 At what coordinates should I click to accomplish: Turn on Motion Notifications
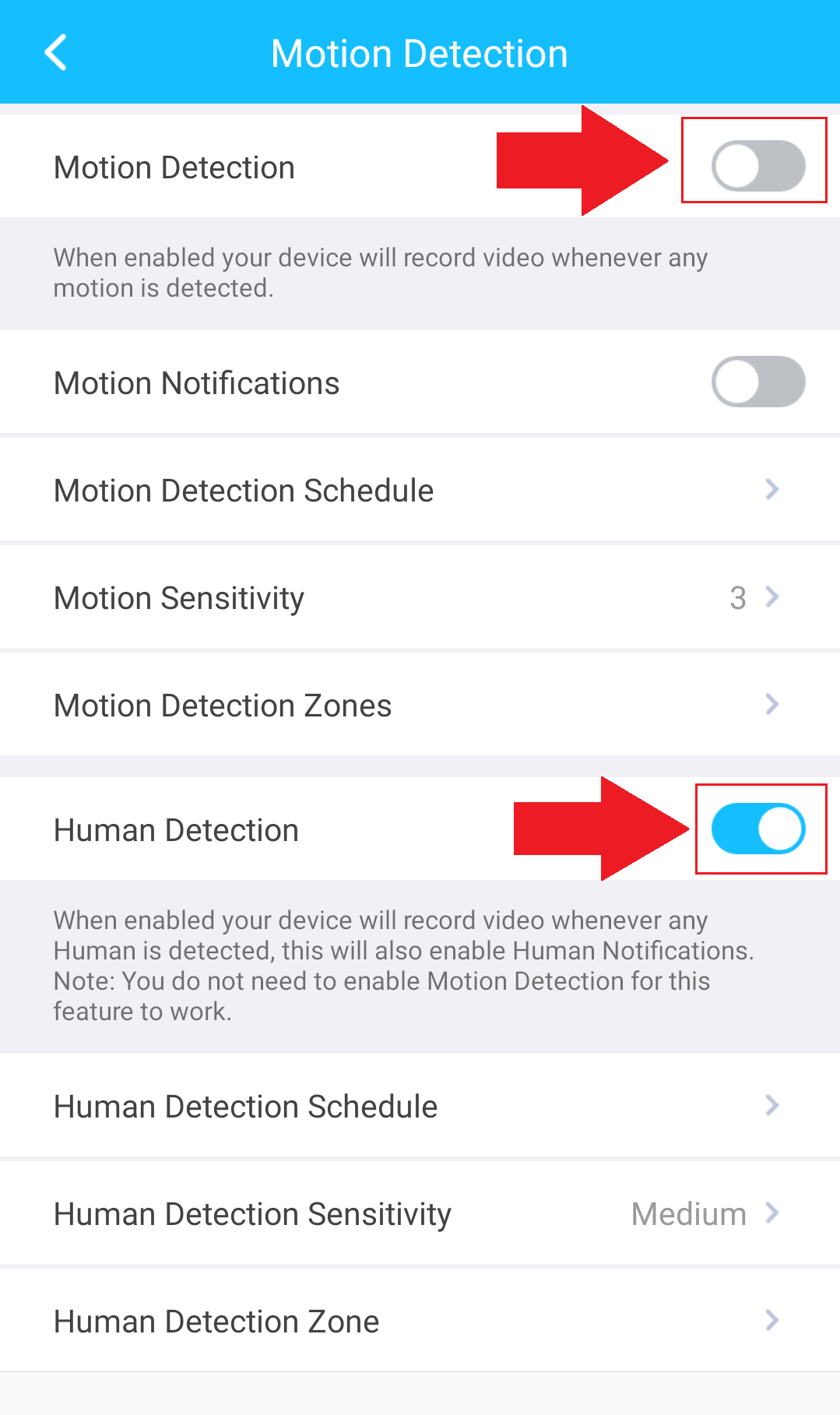click(x=758, y=382)
